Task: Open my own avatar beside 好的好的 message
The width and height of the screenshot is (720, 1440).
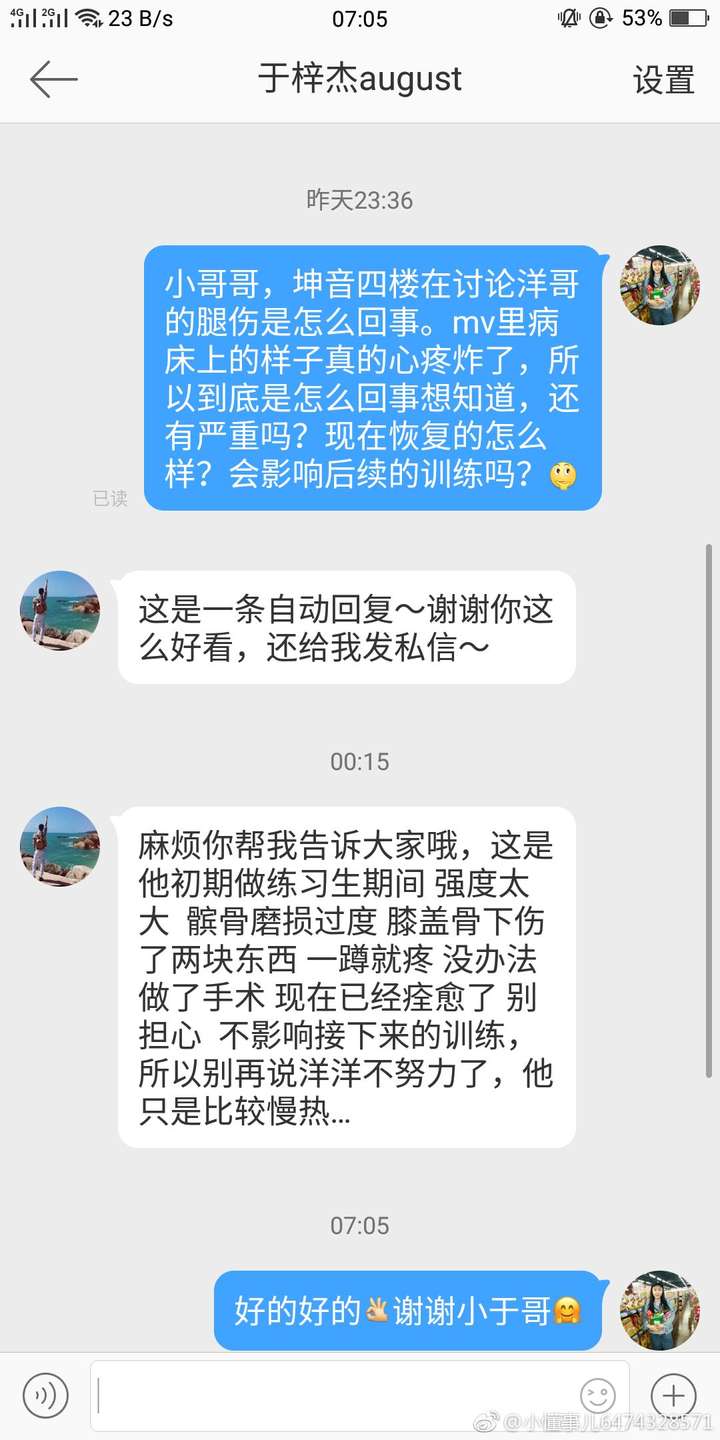Action: (660, 1310)
